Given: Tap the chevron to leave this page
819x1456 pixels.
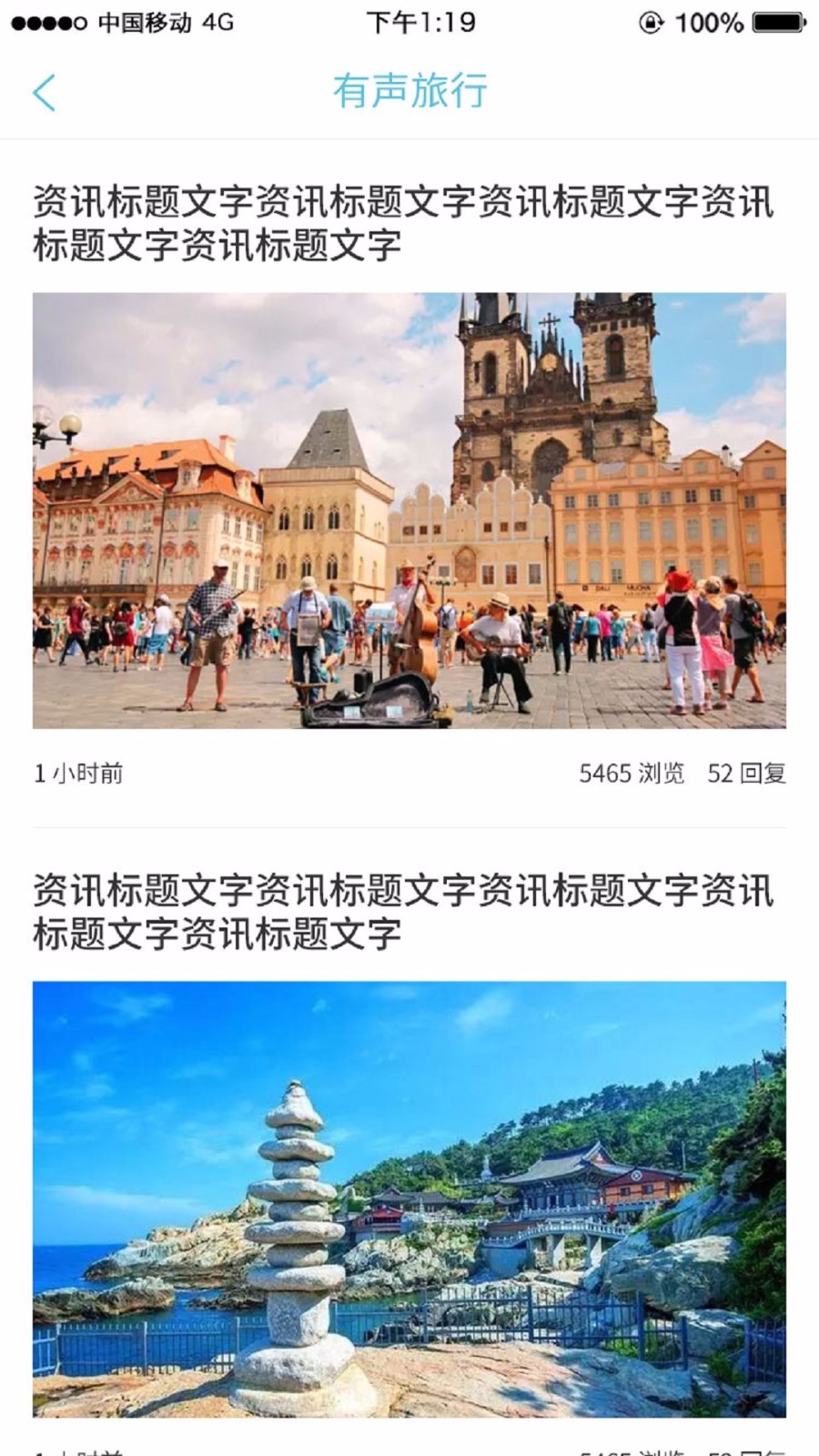Looking at the screenshot, I should (x=45, y=91).
